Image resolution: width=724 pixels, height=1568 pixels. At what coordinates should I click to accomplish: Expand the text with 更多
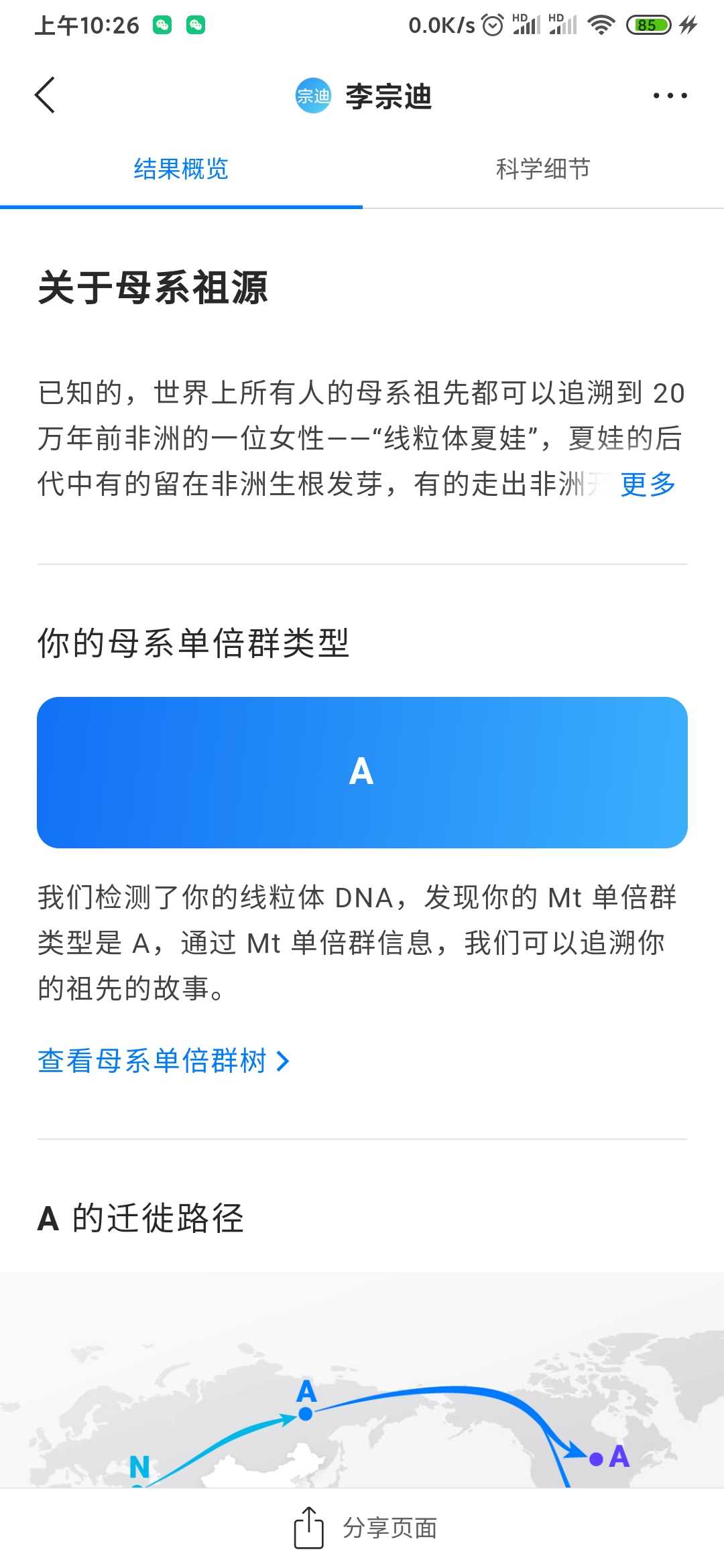[648, 484]
